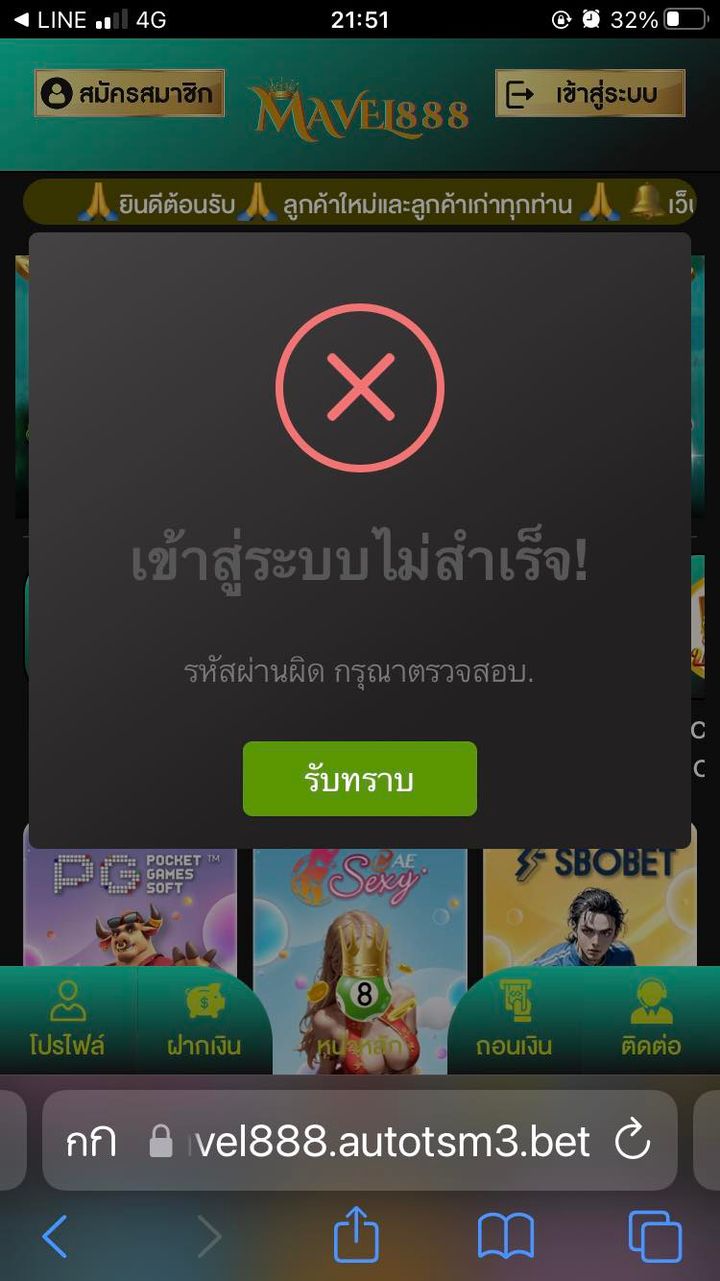Open the ถอนเงิน withdraw tab
This screenshot has height=1281, width=720.
point(514,1020)
